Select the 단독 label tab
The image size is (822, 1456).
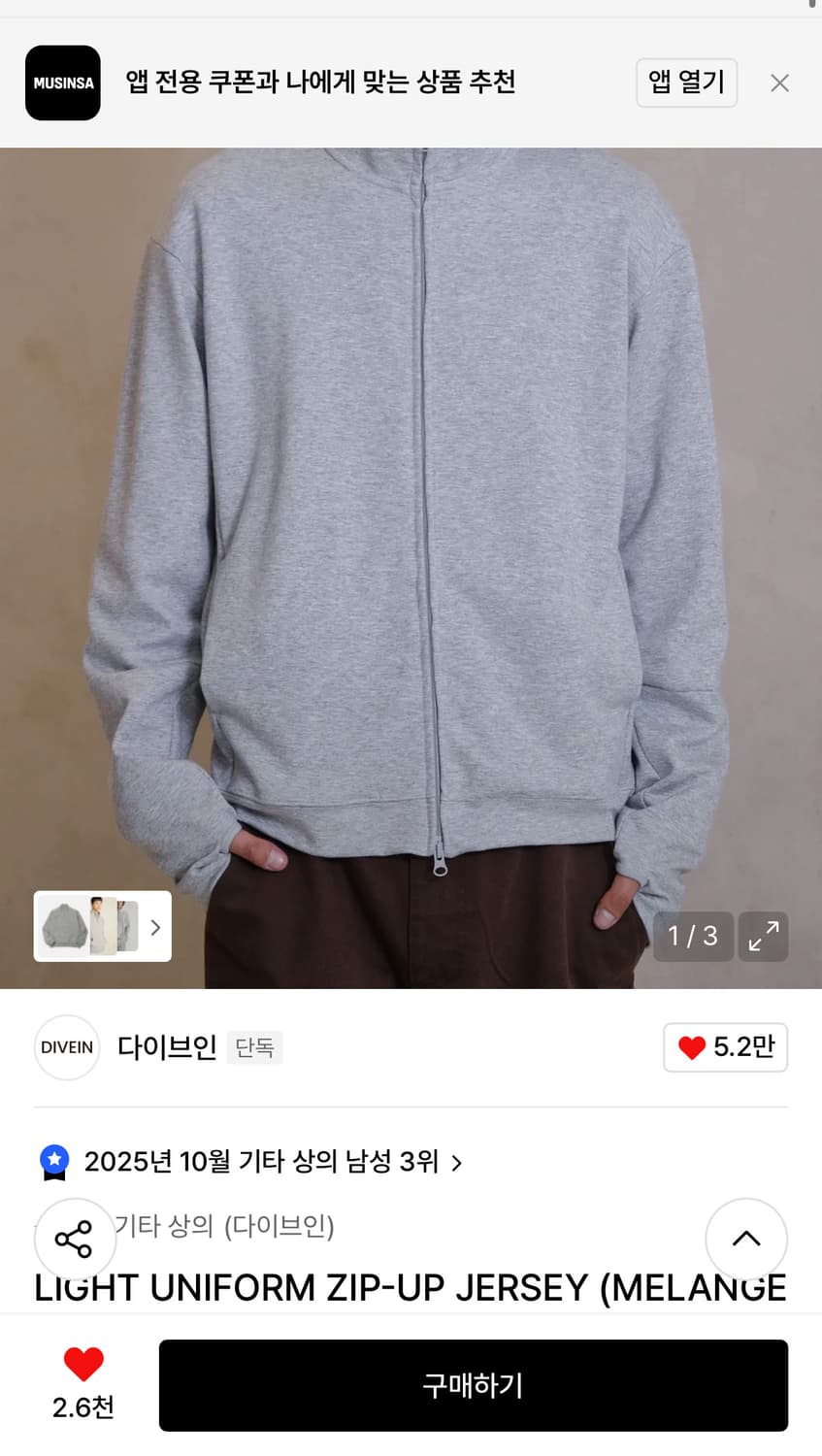coord(254,1047)
